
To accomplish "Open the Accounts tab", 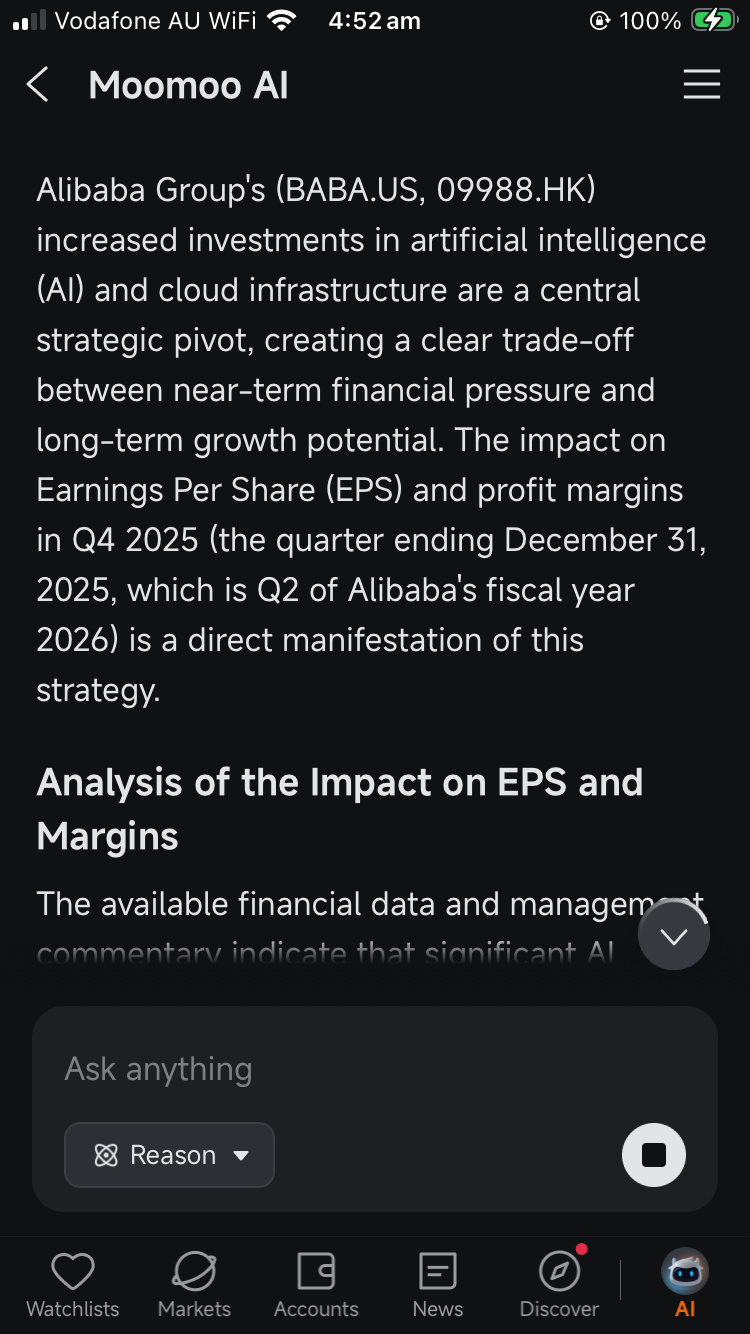I will [x=316, y=1285].
